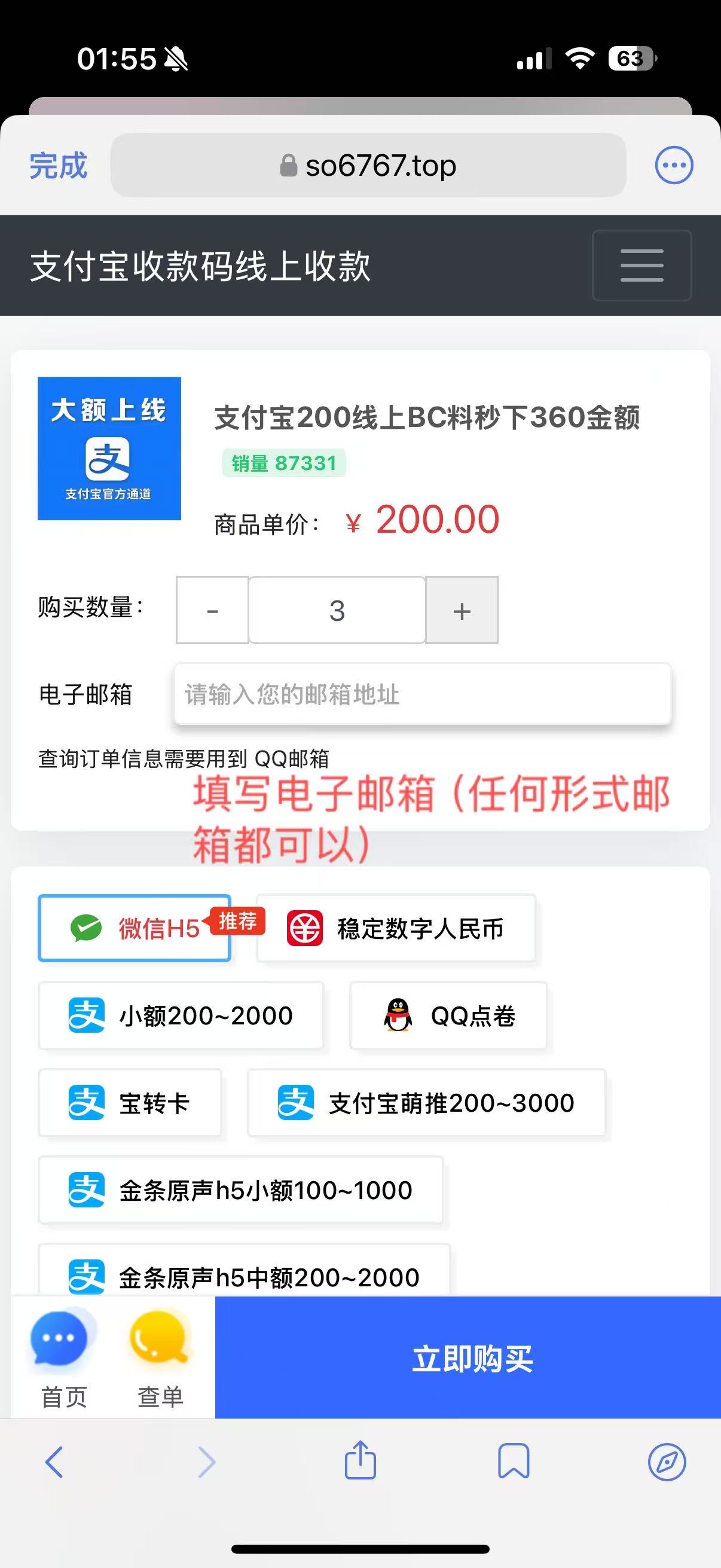Tap 完成 to close the browser view
The width and height of the screenshot is (721, 1568).
[x=59, y=166]
